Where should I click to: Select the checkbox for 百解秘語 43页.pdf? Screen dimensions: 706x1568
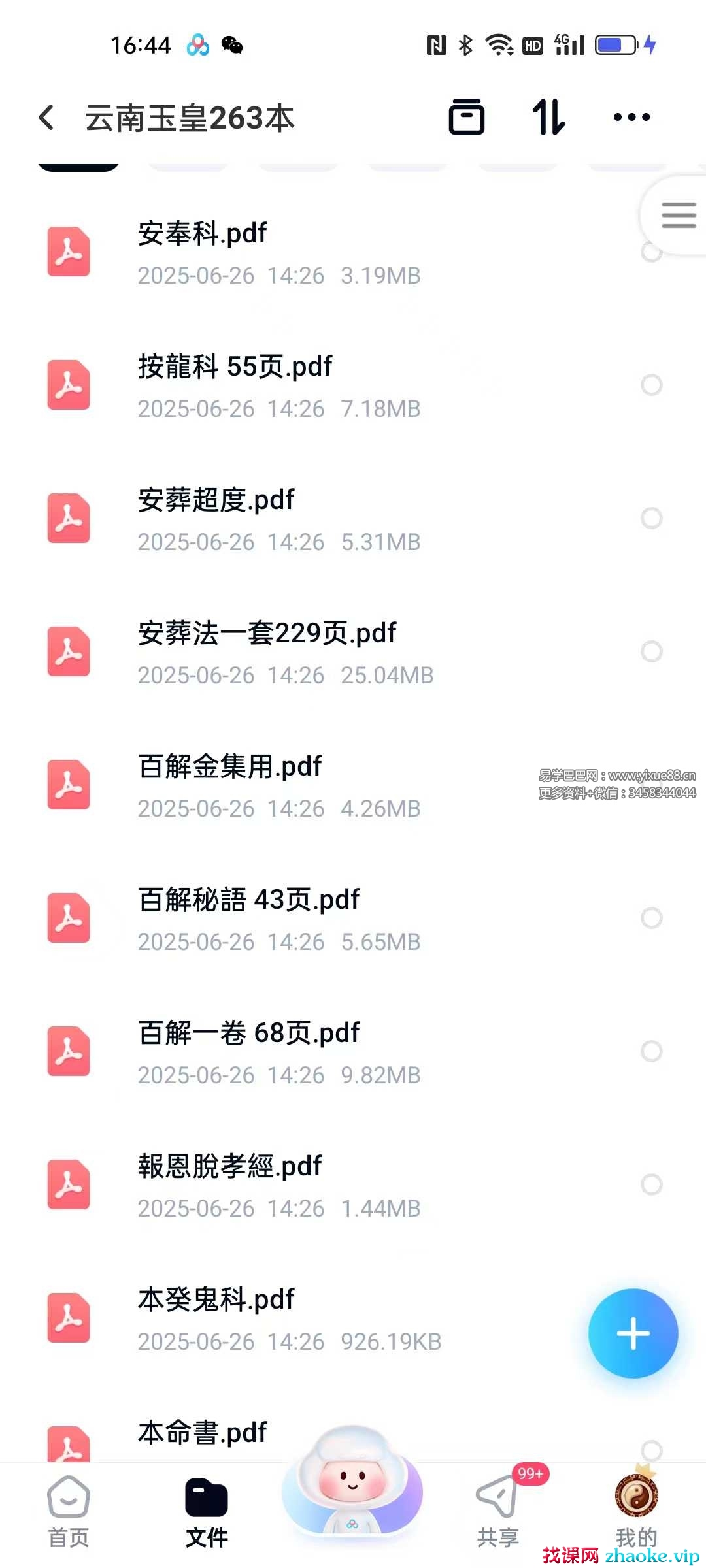[x=651, y=919]
